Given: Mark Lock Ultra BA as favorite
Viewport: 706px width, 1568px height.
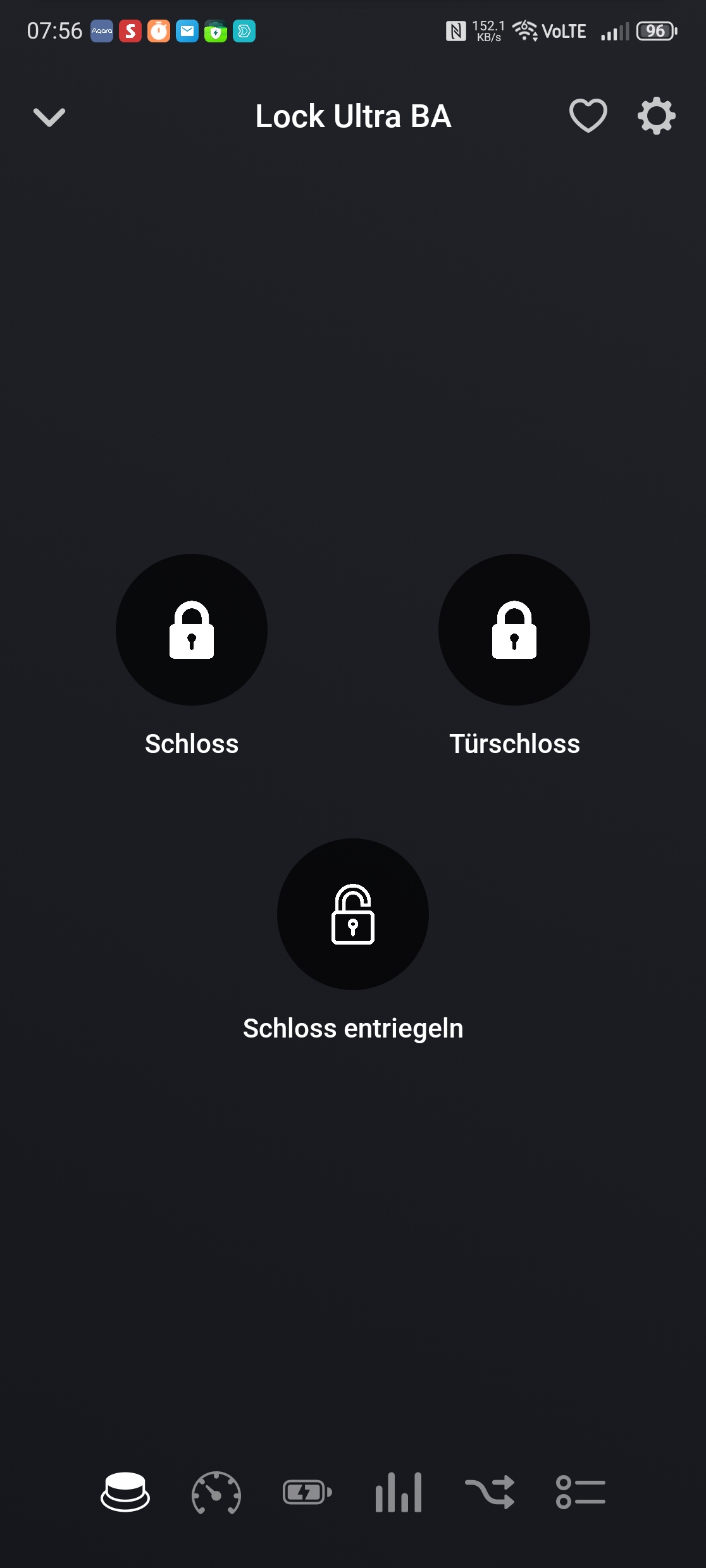Looking at the screenshot, I should (x=588, y=116).
